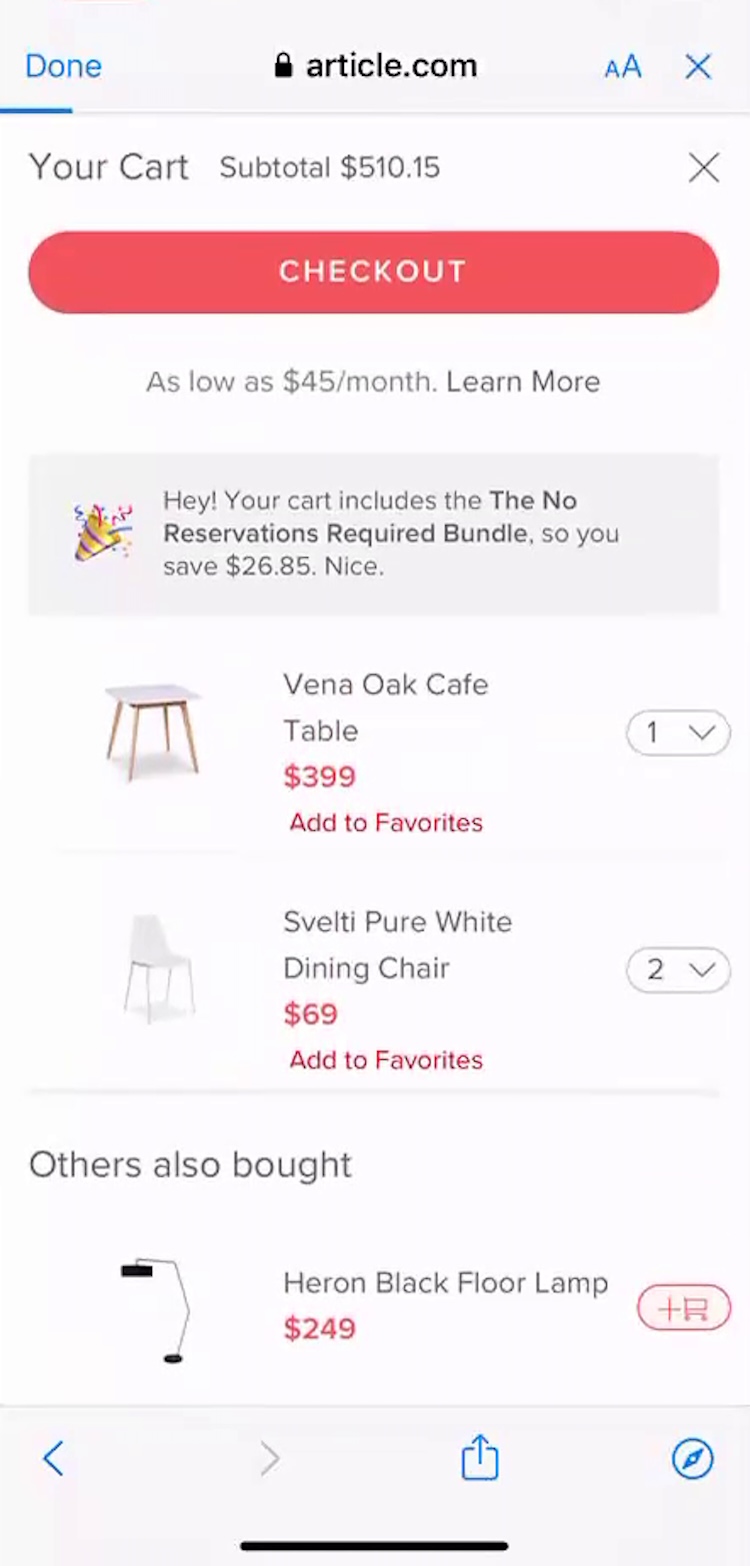The height and width of the screenshot is (1566, 750).
Task: Go back to the previous page
Action: pyautogui.click(x=54, y=1459)
